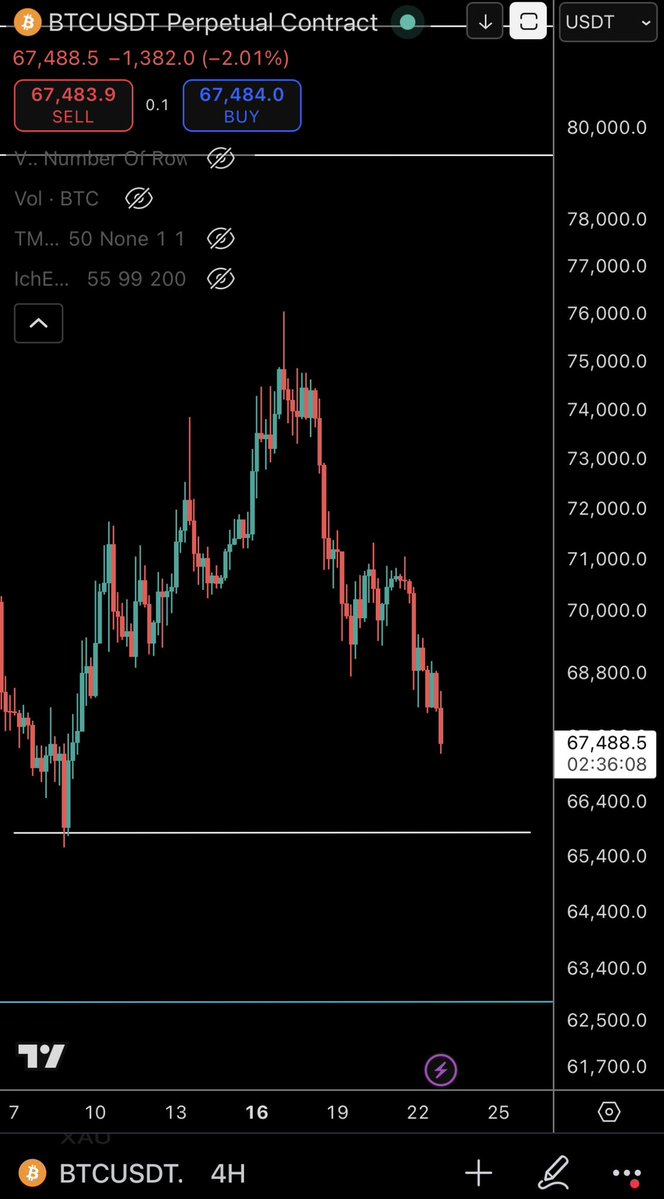This screenshot has width=664, height=1199.
Task: Open the USDT currency dropdown
Action: click(603, 21)
